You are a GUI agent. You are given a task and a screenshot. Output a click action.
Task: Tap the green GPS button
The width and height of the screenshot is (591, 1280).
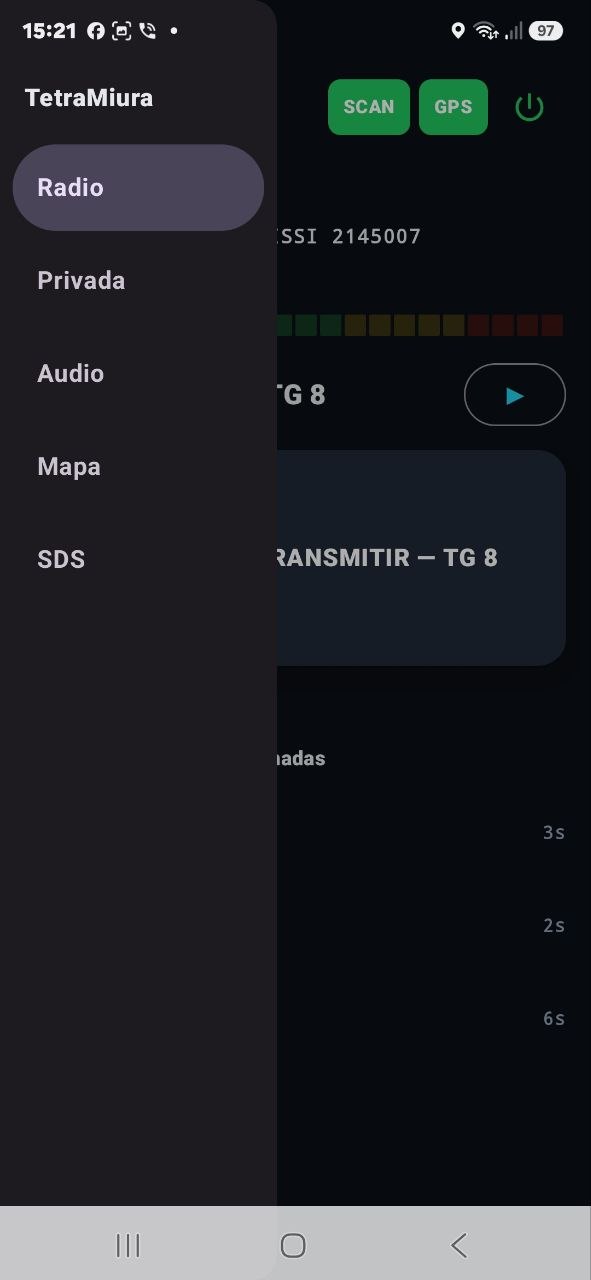453,107
